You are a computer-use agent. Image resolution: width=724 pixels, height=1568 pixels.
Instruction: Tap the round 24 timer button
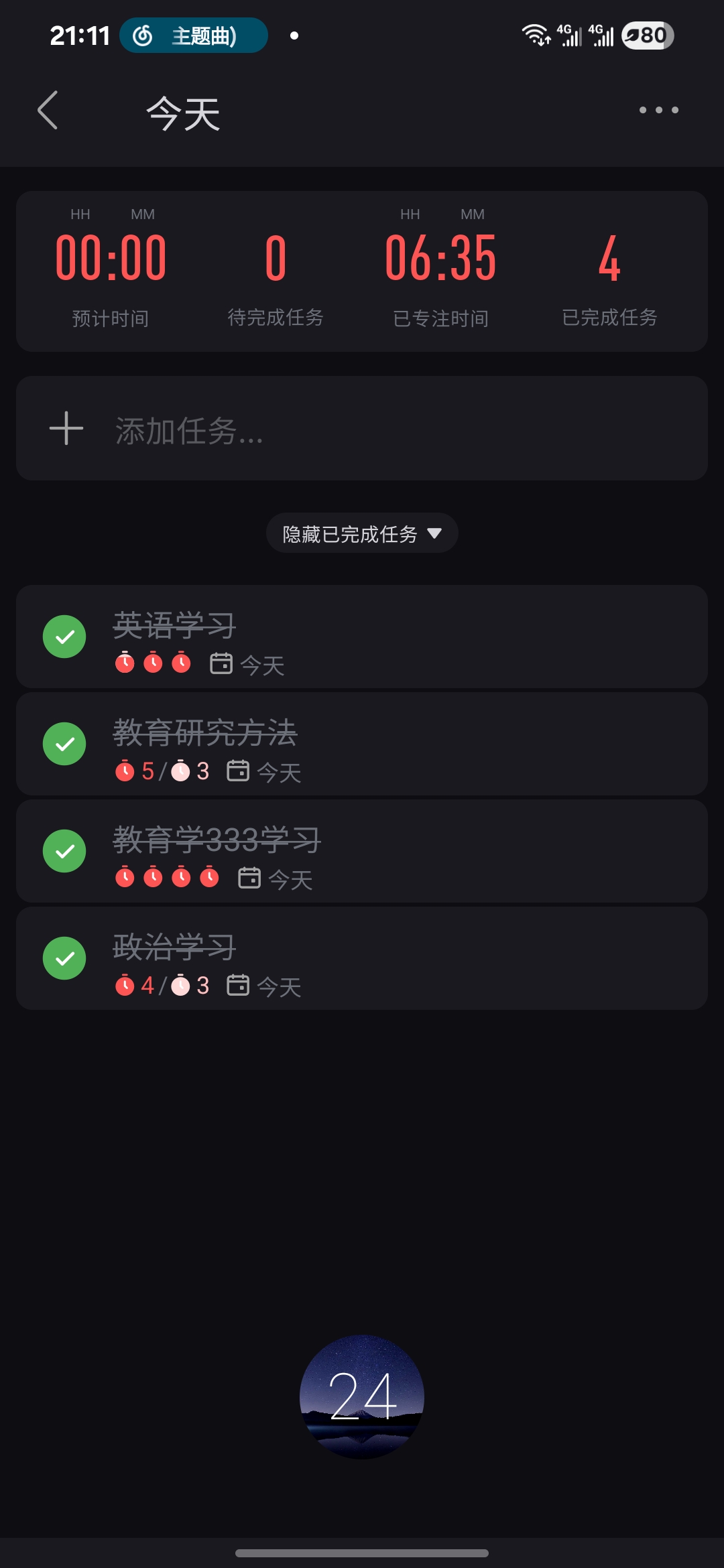tap(362, 1396)
